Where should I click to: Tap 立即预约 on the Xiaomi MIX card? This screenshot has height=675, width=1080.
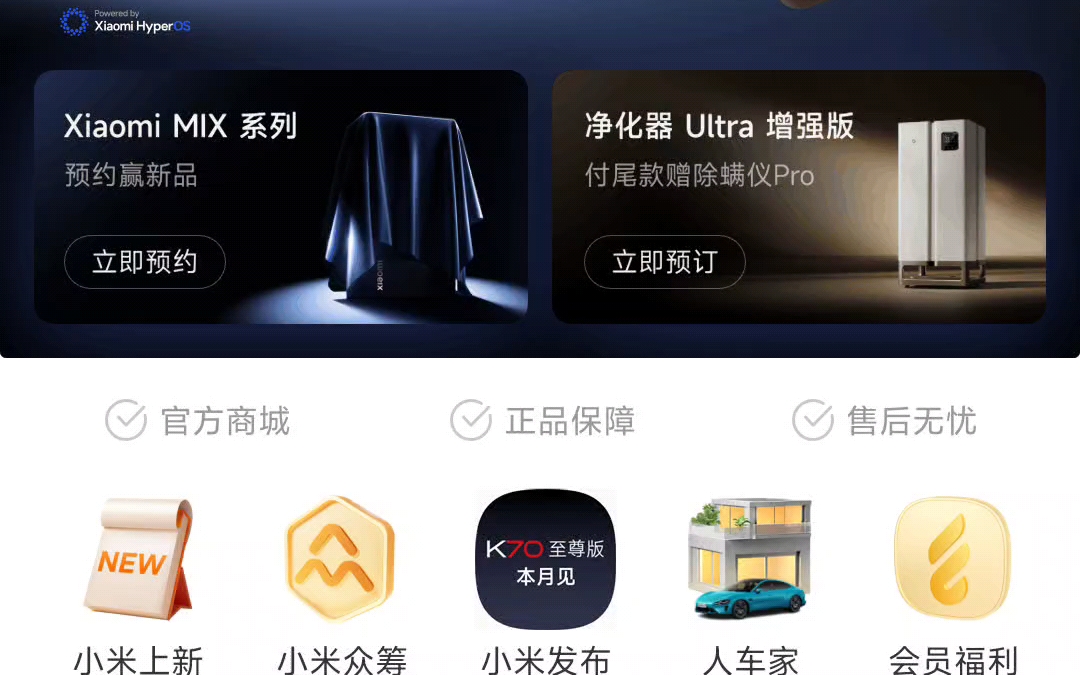pyautogui.click(x=145, y=262)
